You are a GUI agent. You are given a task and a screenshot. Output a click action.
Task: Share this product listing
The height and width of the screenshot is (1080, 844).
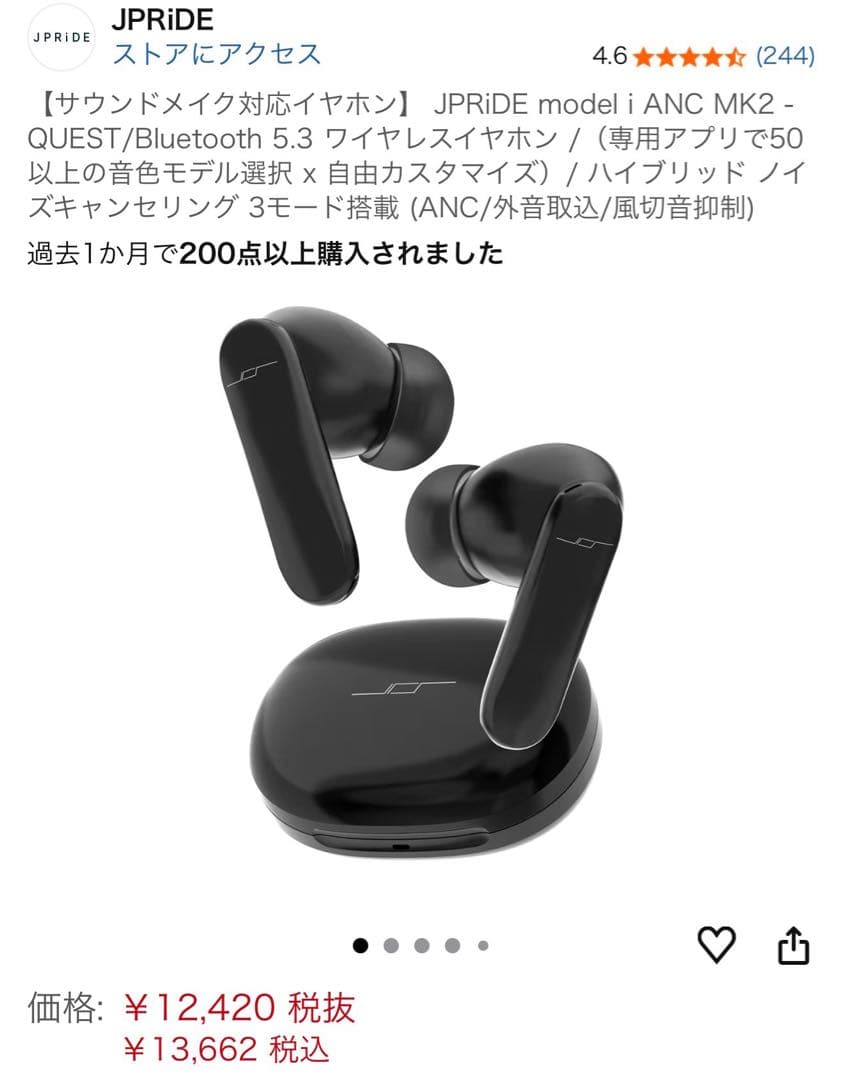tap(793, 945)
